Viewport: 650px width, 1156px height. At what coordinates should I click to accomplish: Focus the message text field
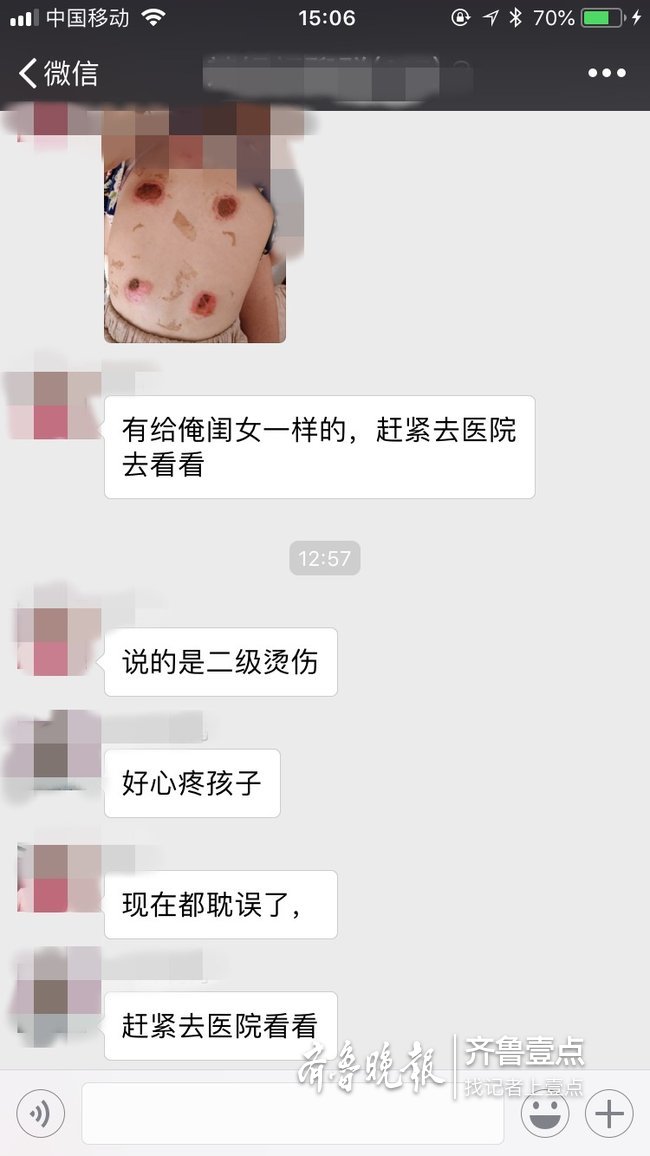point(292,1112)
